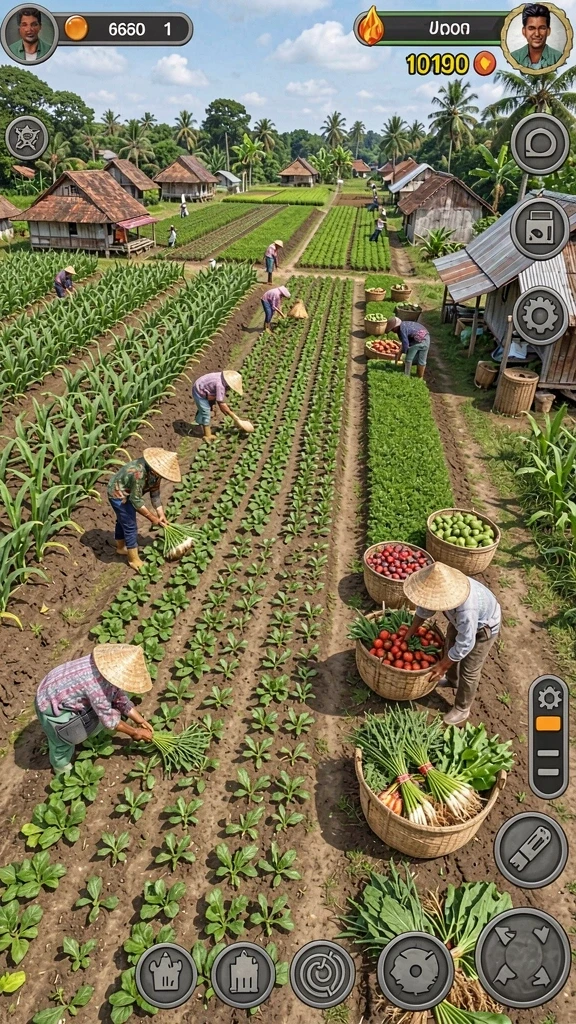Screen dimensions: 576x1024
Task: Select the orange level in the gear panel
Action: [x=548, y=723]
